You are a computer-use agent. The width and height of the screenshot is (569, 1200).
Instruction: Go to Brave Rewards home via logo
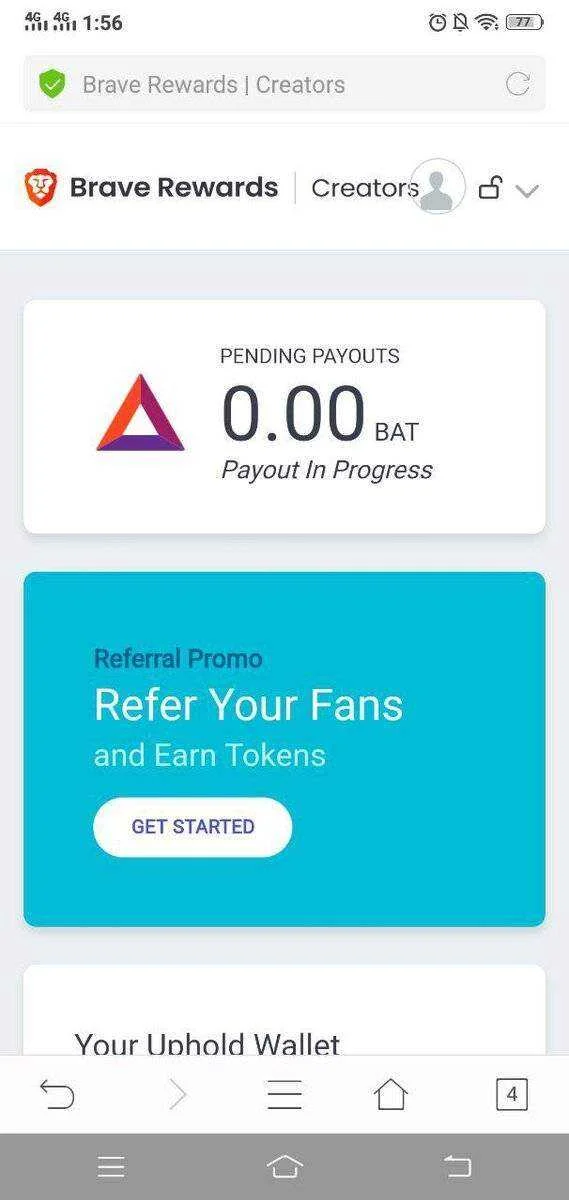click(151, 188)
